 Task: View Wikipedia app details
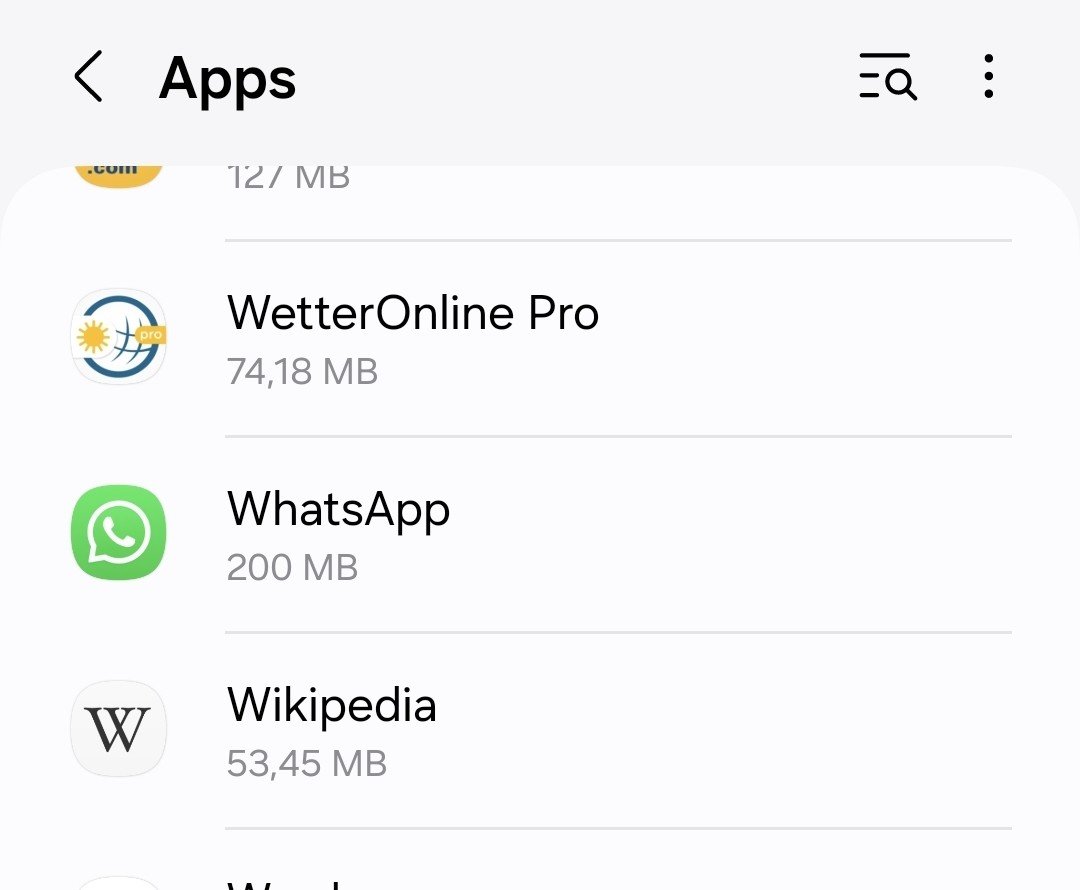click(332, 730)
